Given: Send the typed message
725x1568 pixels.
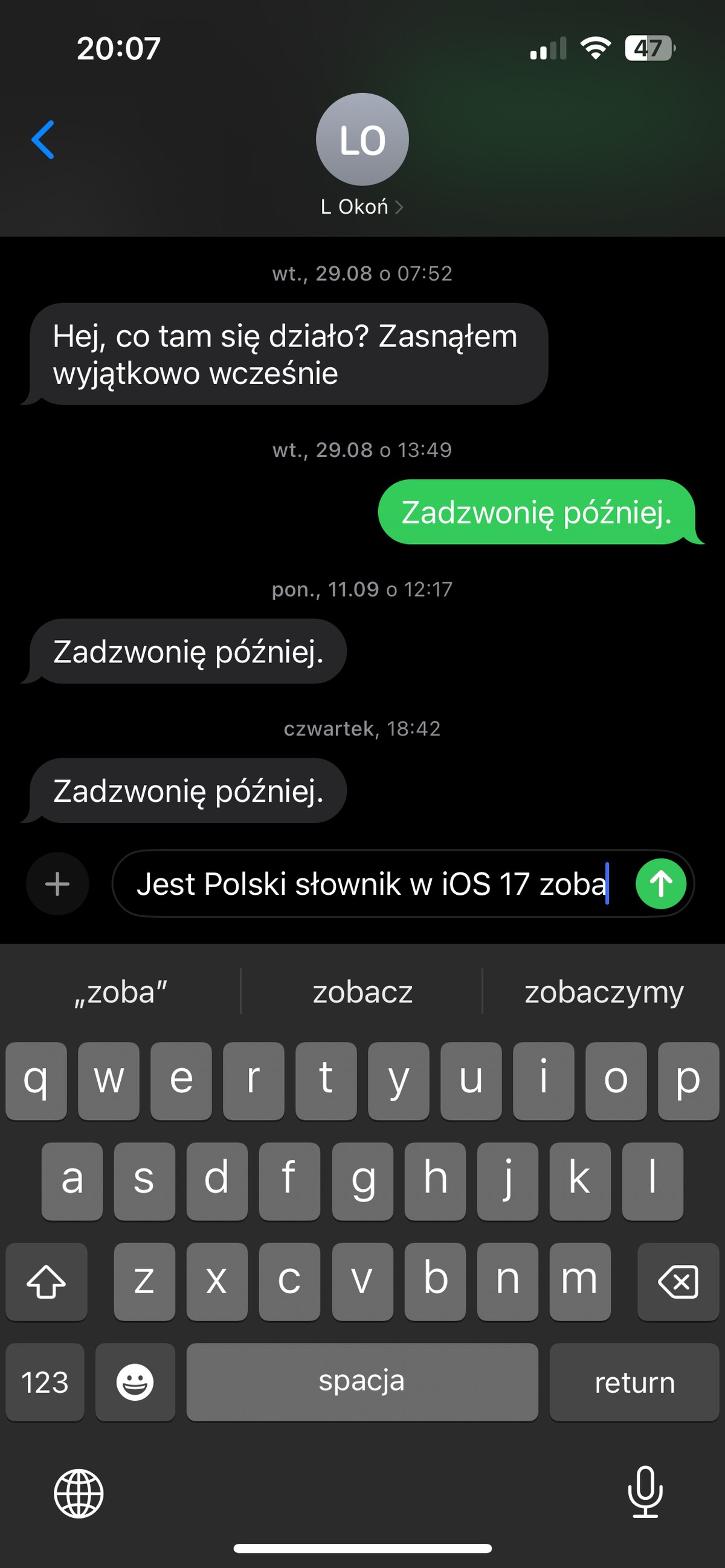Looking at the screenshot, I should pos(660,883).
